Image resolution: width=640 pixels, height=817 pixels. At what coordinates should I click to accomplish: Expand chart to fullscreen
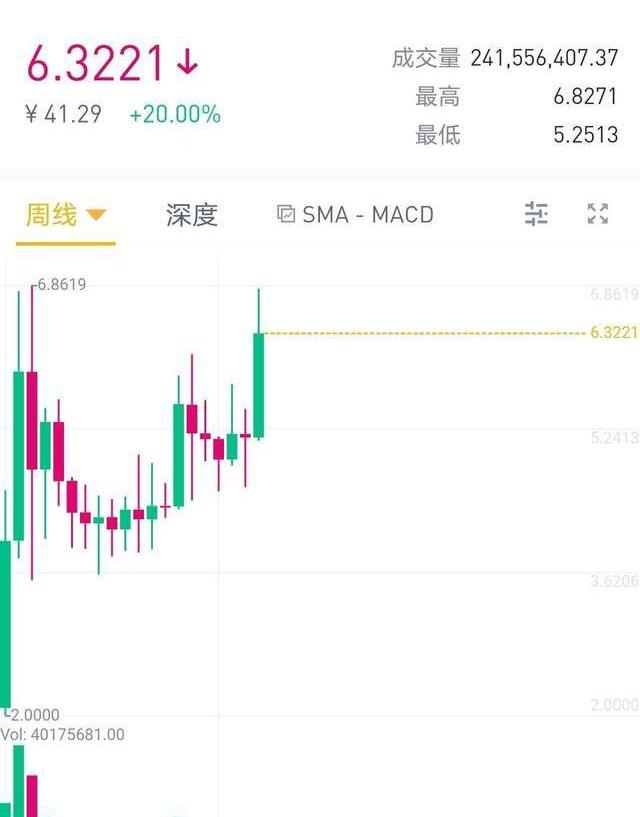coord(598,213)
